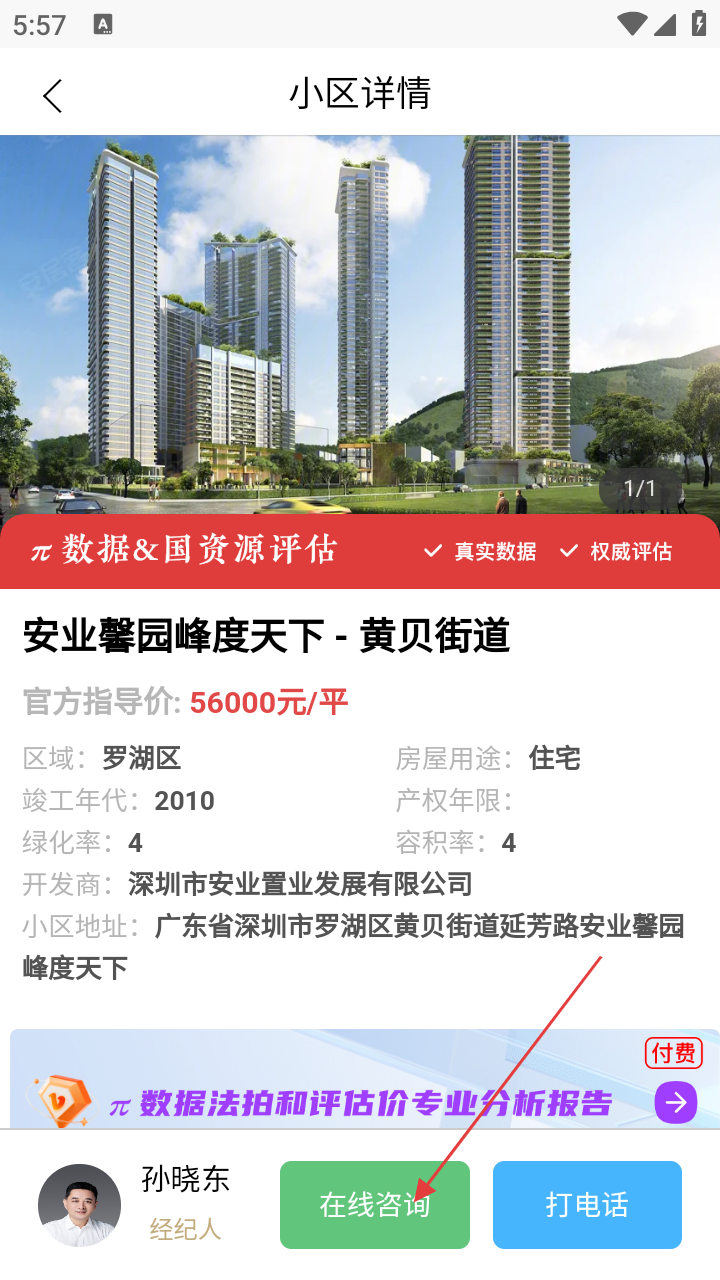The image size is (720, 1280).
Task: Tap the purple arrow on report banner
Action: tap(676, 1103)
